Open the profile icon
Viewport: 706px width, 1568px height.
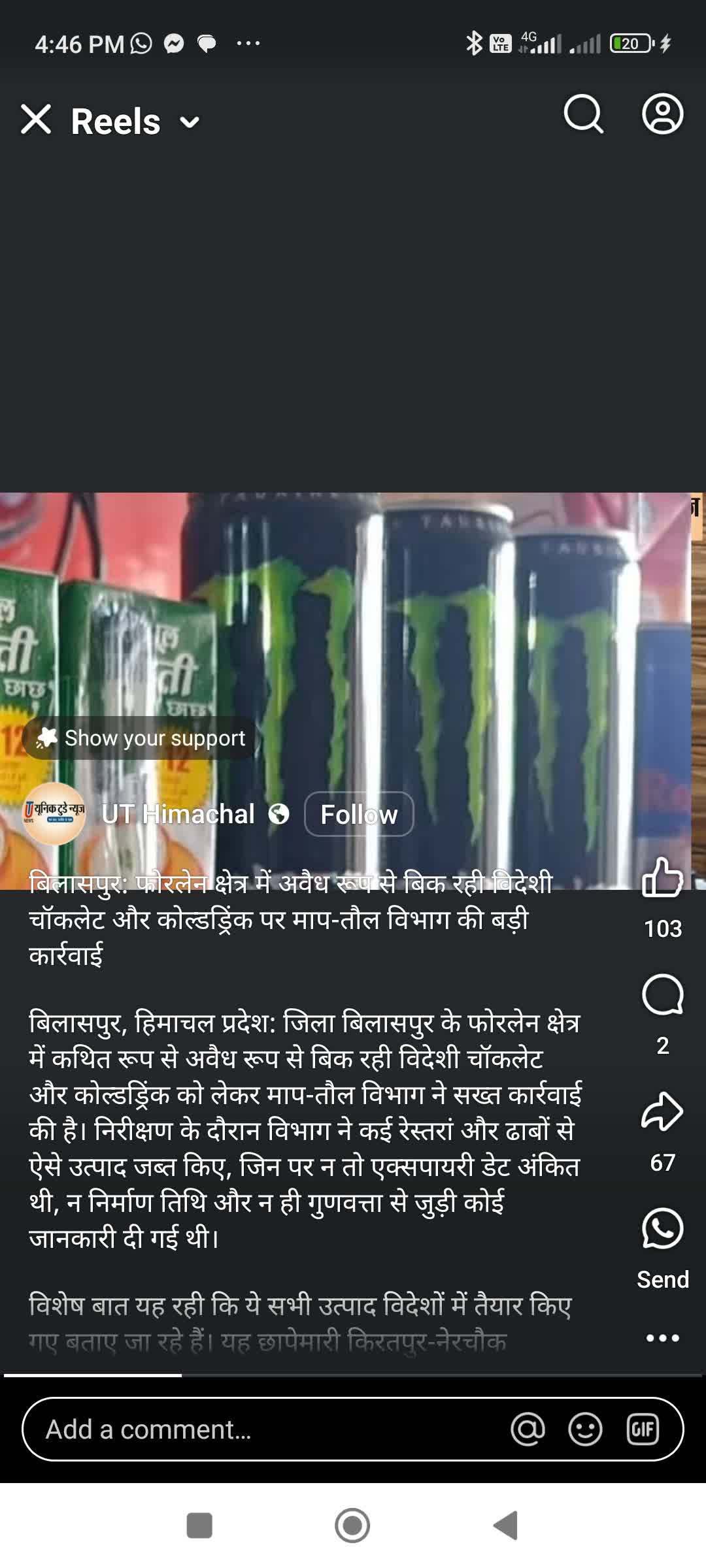(662, 114)
